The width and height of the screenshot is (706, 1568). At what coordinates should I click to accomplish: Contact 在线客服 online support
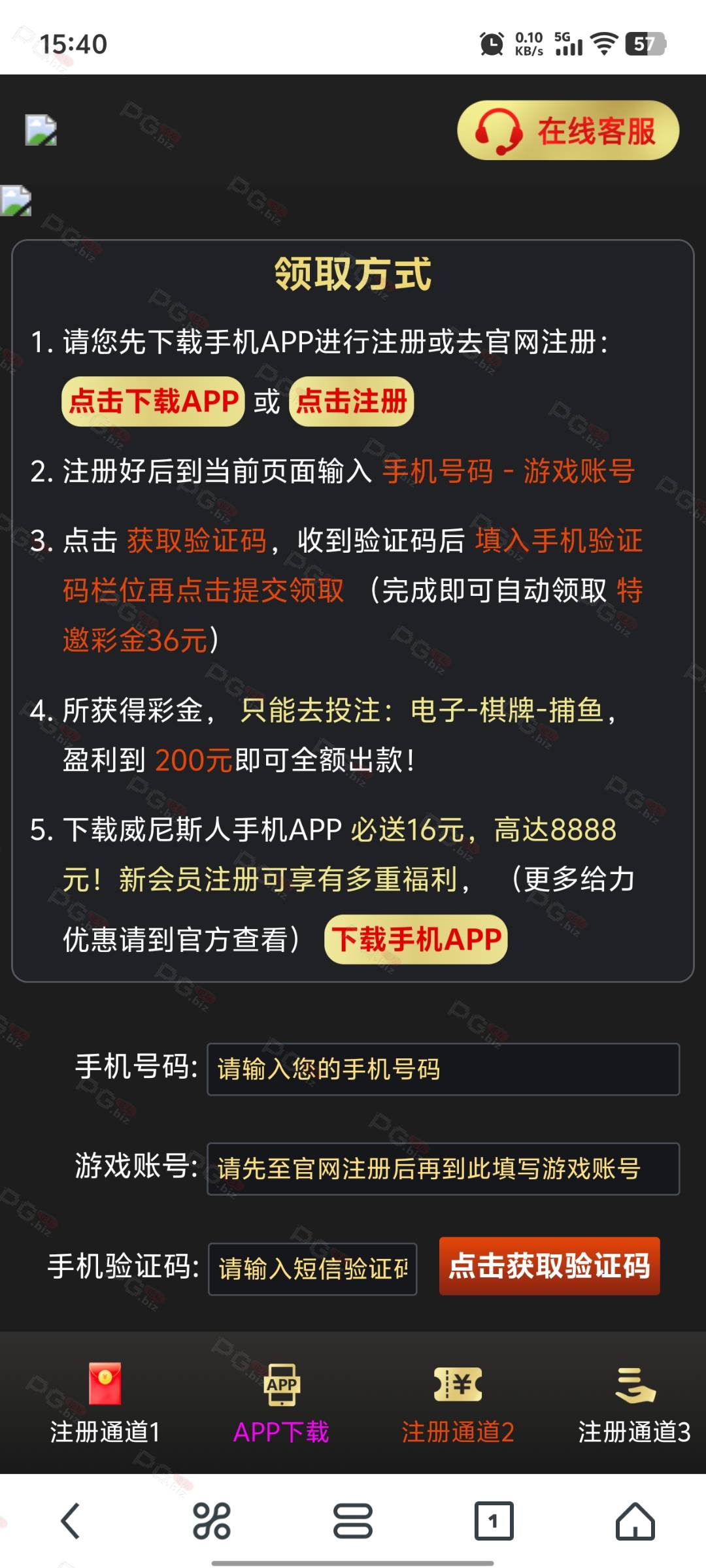pos(568,130)
